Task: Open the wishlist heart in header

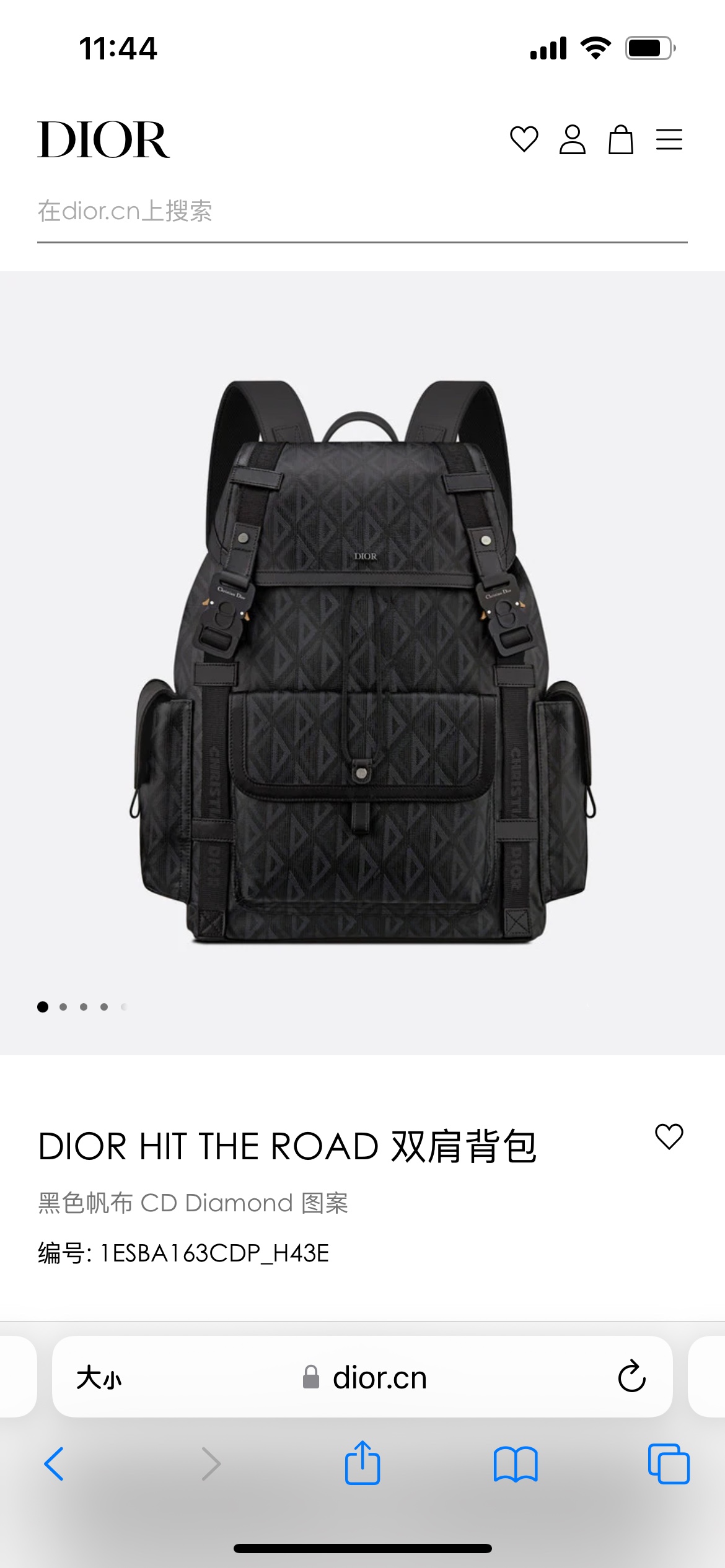Action: [x=524, y=139]
